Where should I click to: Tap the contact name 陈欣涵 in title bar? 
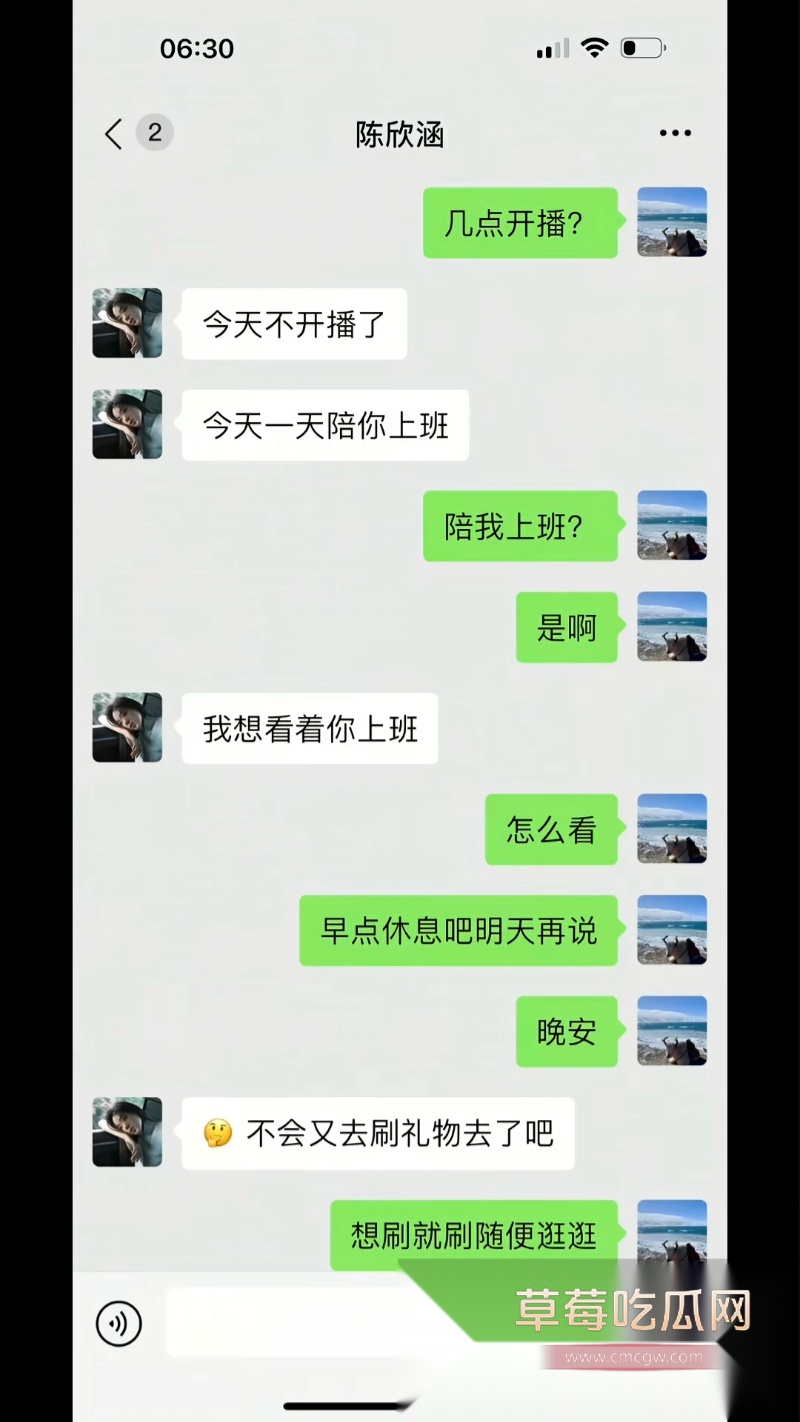pos(399,135)
